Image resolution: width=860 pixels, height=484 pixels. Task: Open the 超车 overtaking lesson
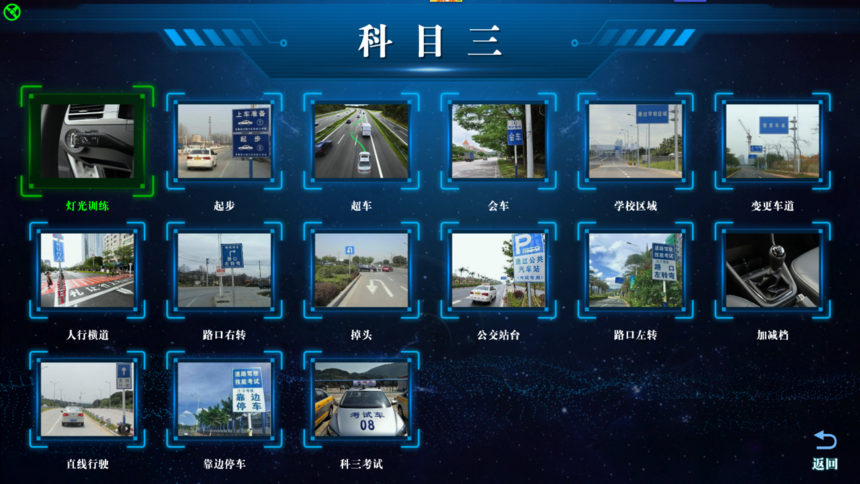pos(361,141)
